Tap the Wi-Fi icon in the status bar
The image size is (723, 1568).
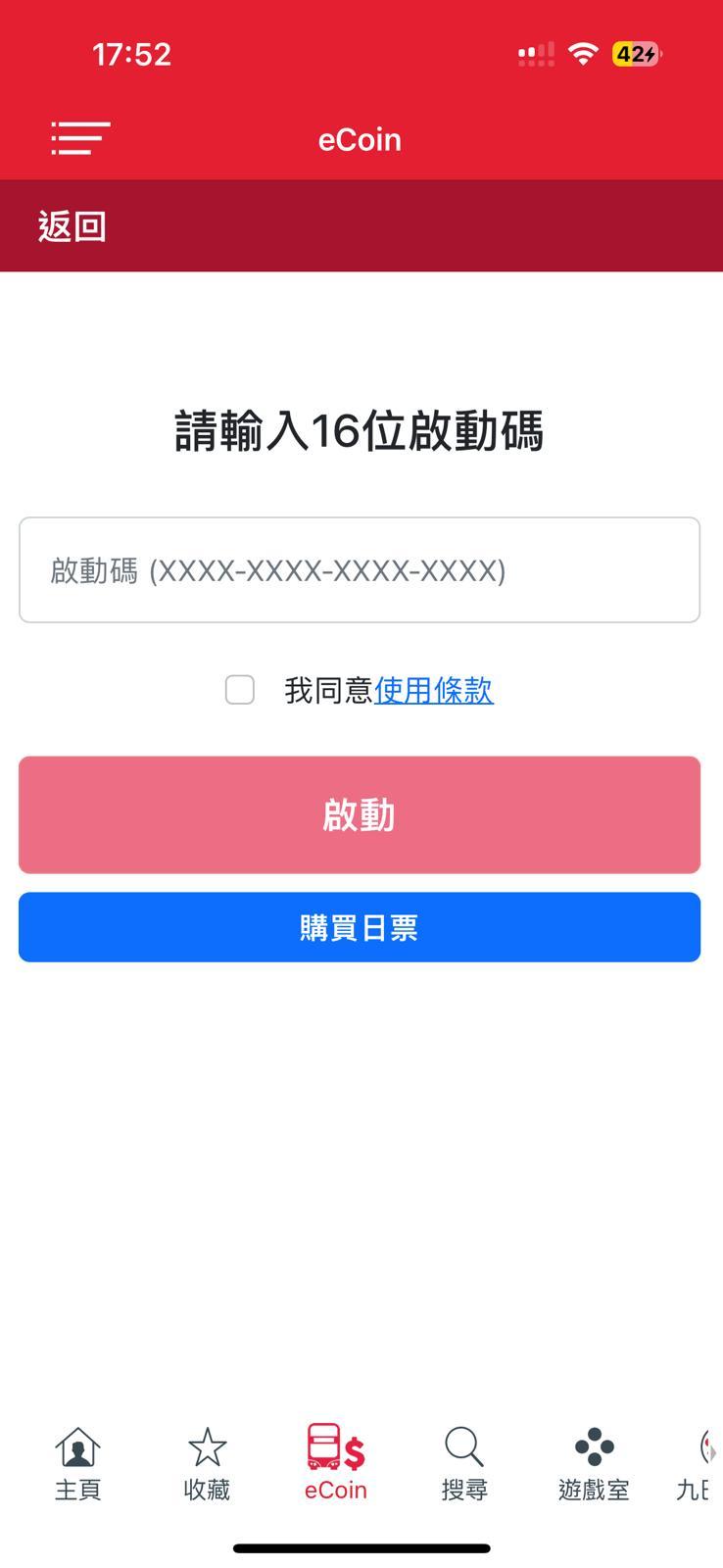[x=582, y=54]
